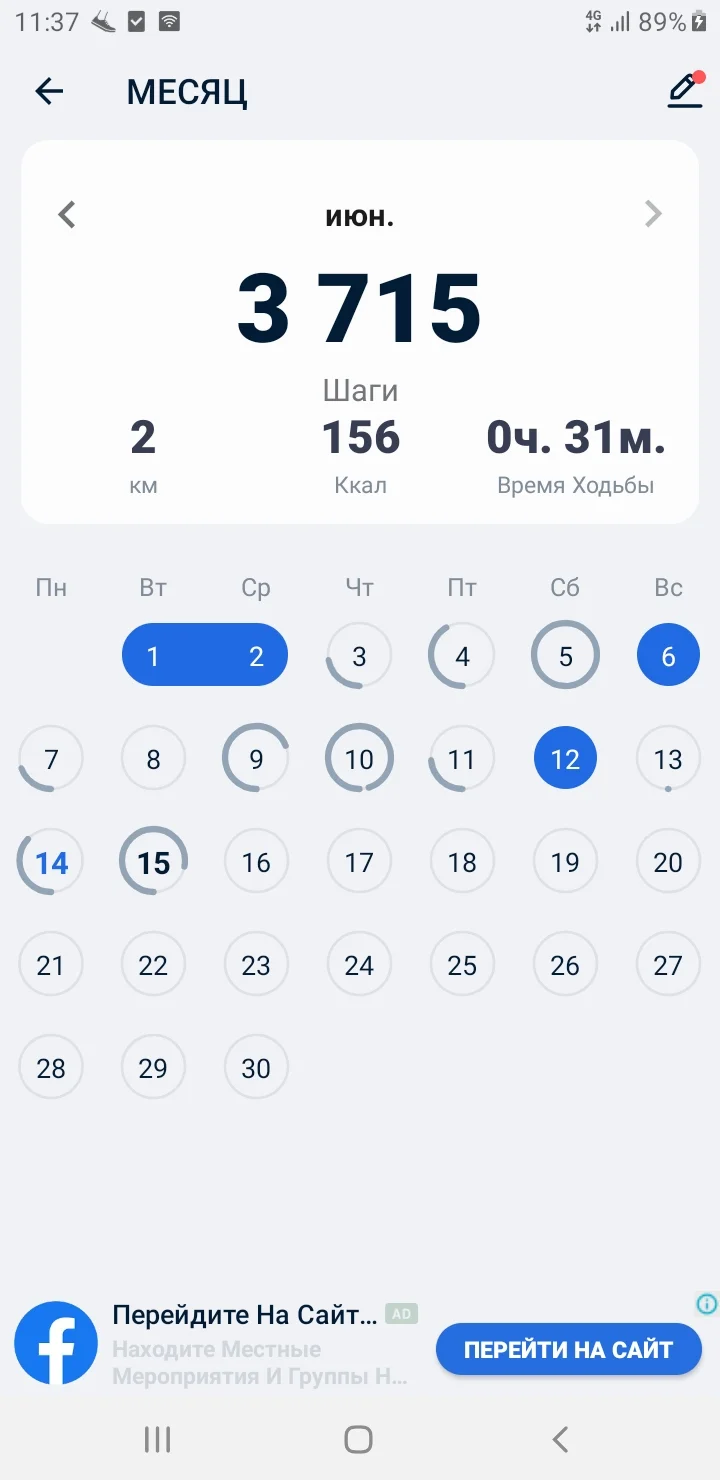Tap the AD label on the banner
Screen dimensions: 720x1480
[x=400, y=1316]
